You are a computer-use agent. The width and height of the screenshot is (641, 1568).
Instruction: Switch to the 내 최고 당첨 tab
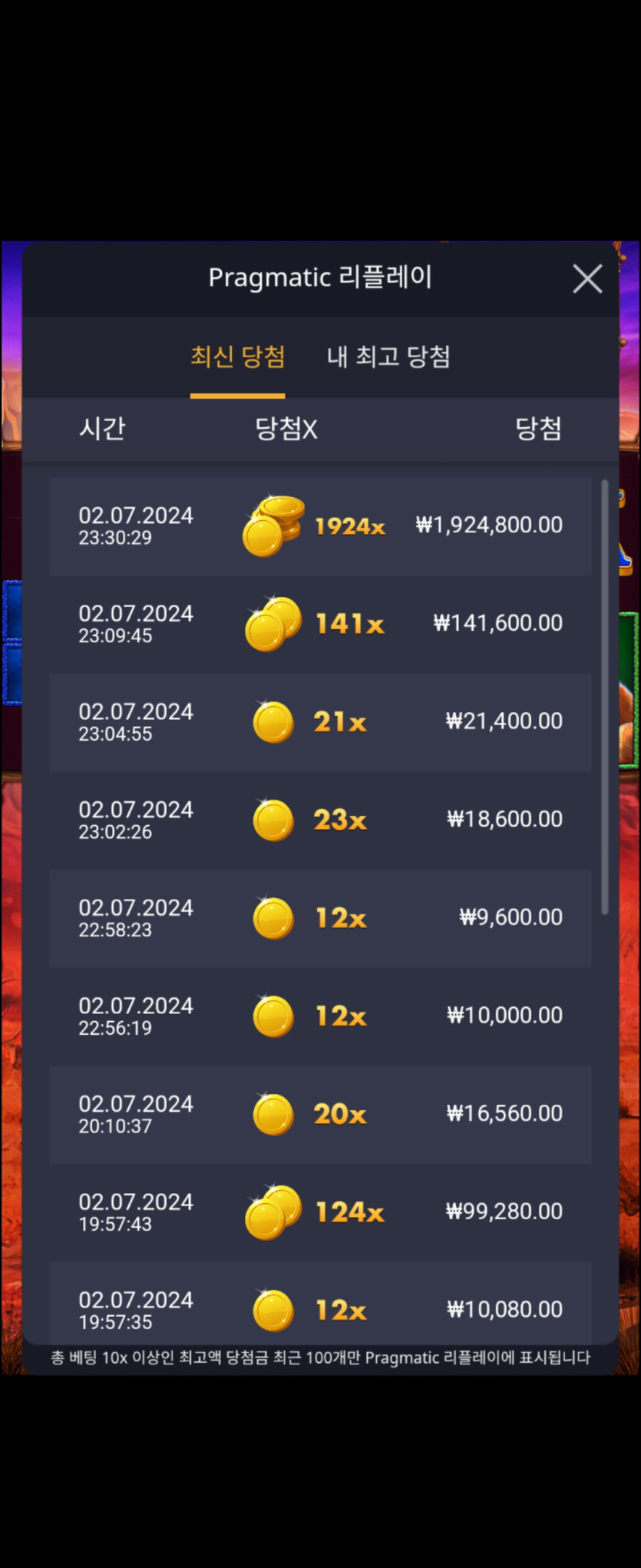[388, 356]
